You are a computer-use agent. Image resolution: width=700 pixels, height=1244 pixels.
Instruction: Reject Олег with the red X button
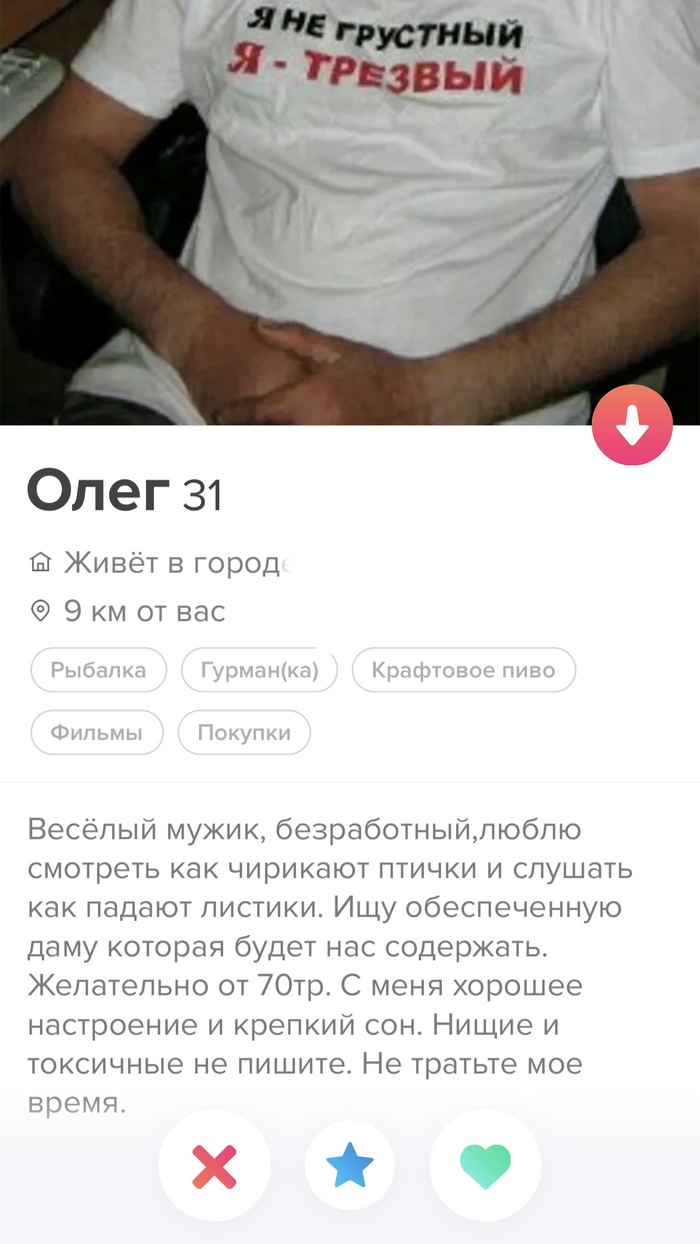click(x=214, y=1165)
